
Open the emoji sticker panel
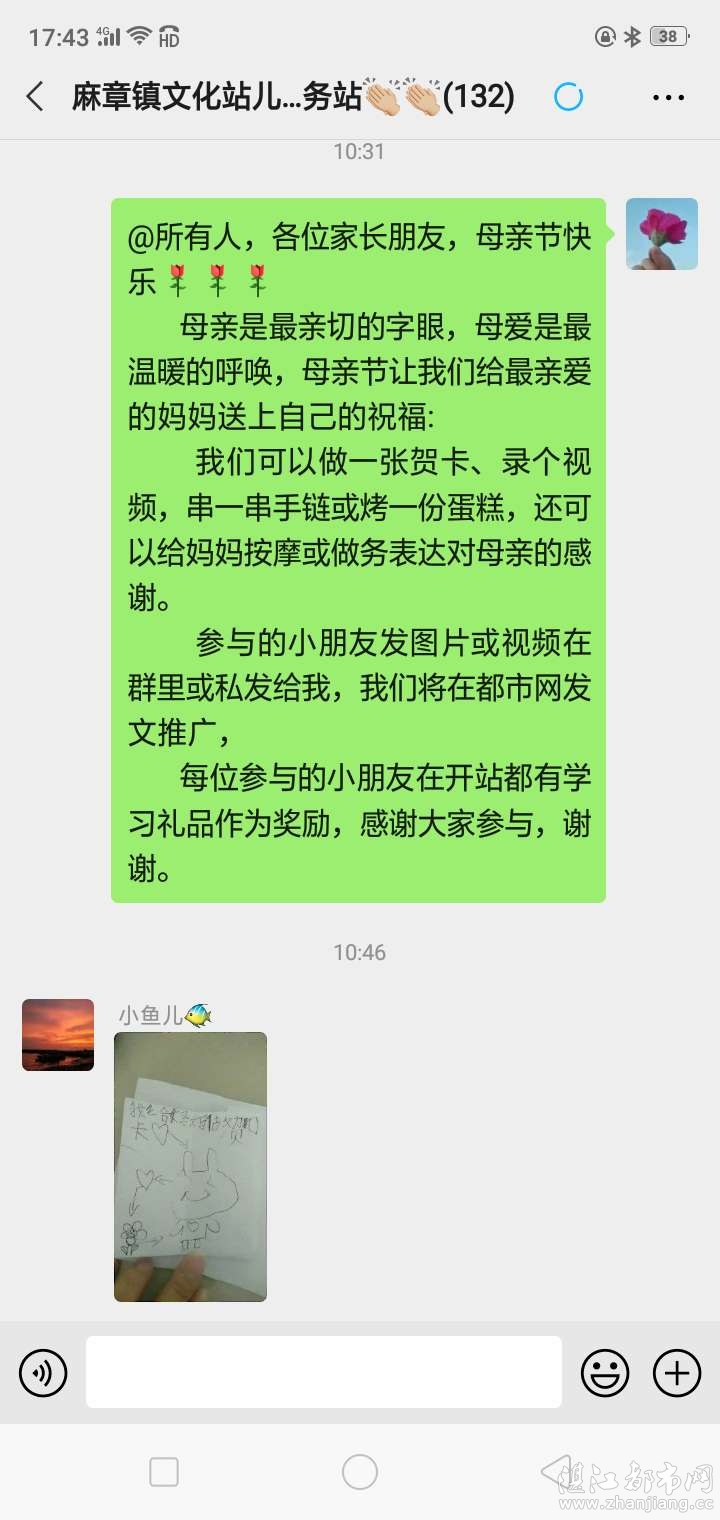tap(605, 1372)
